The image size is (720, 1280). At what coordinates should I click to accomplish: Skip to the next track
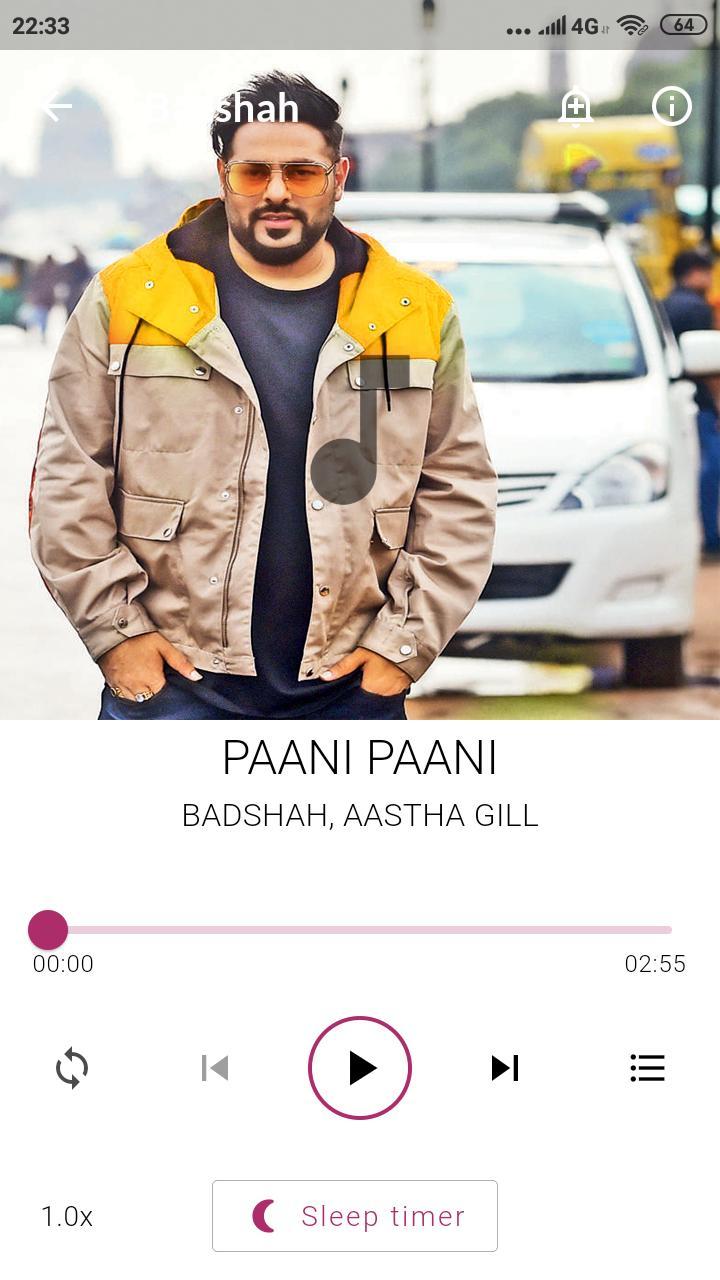504,1068
